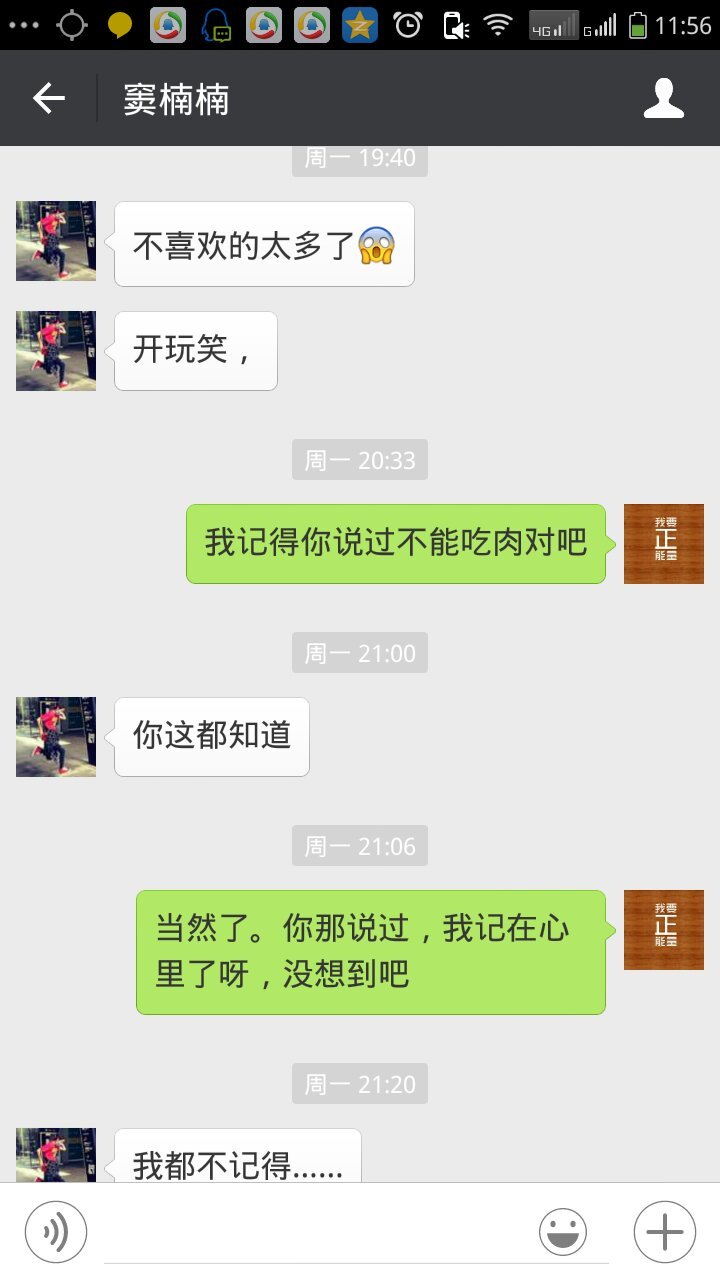Switch to voice message input
Image resolution: width=720 pixels, height=1280 pixels.
[x=56, y=1232]
